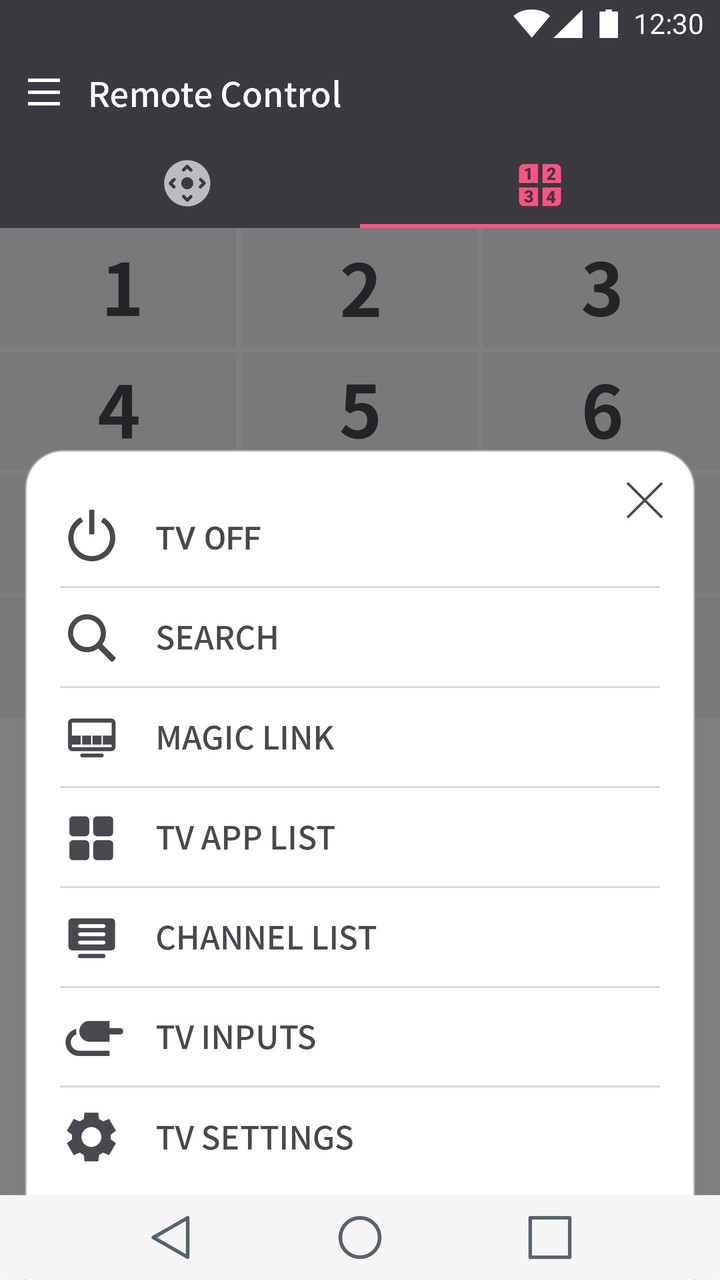Open Channel List via its list icon
720x1280 pixels.
point(91,937)
